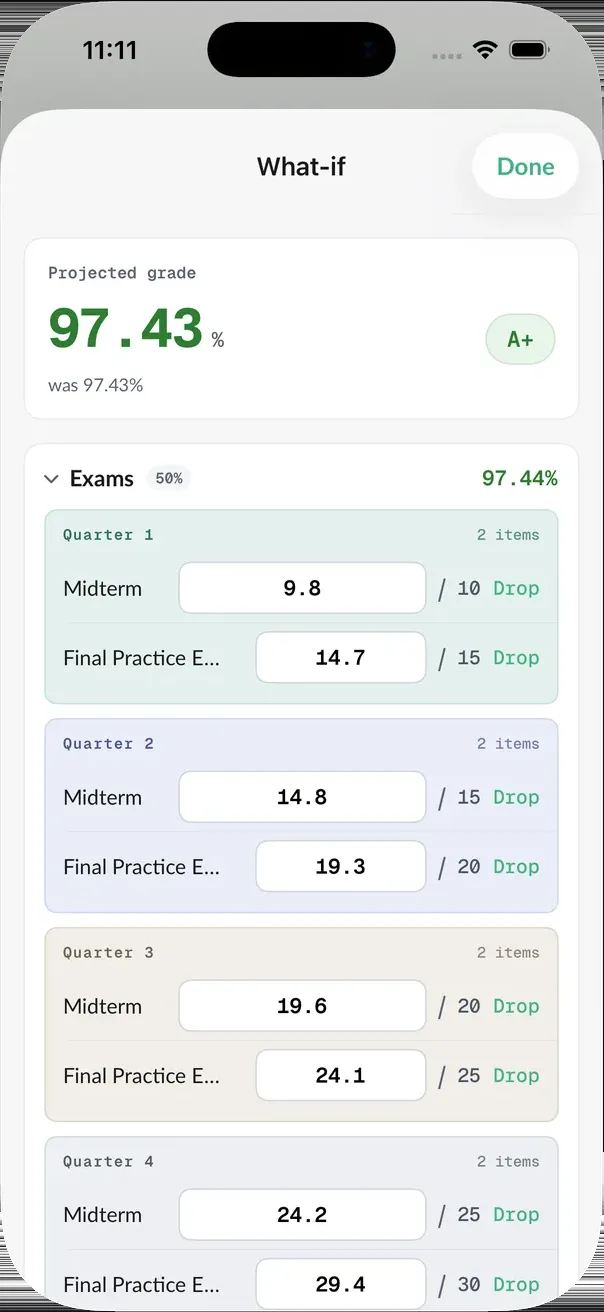The height and width of the screenshot is (1312, 604).
Task: Drop the Quarter 3 Final Practice Exam
Action: click(516, 1076)
